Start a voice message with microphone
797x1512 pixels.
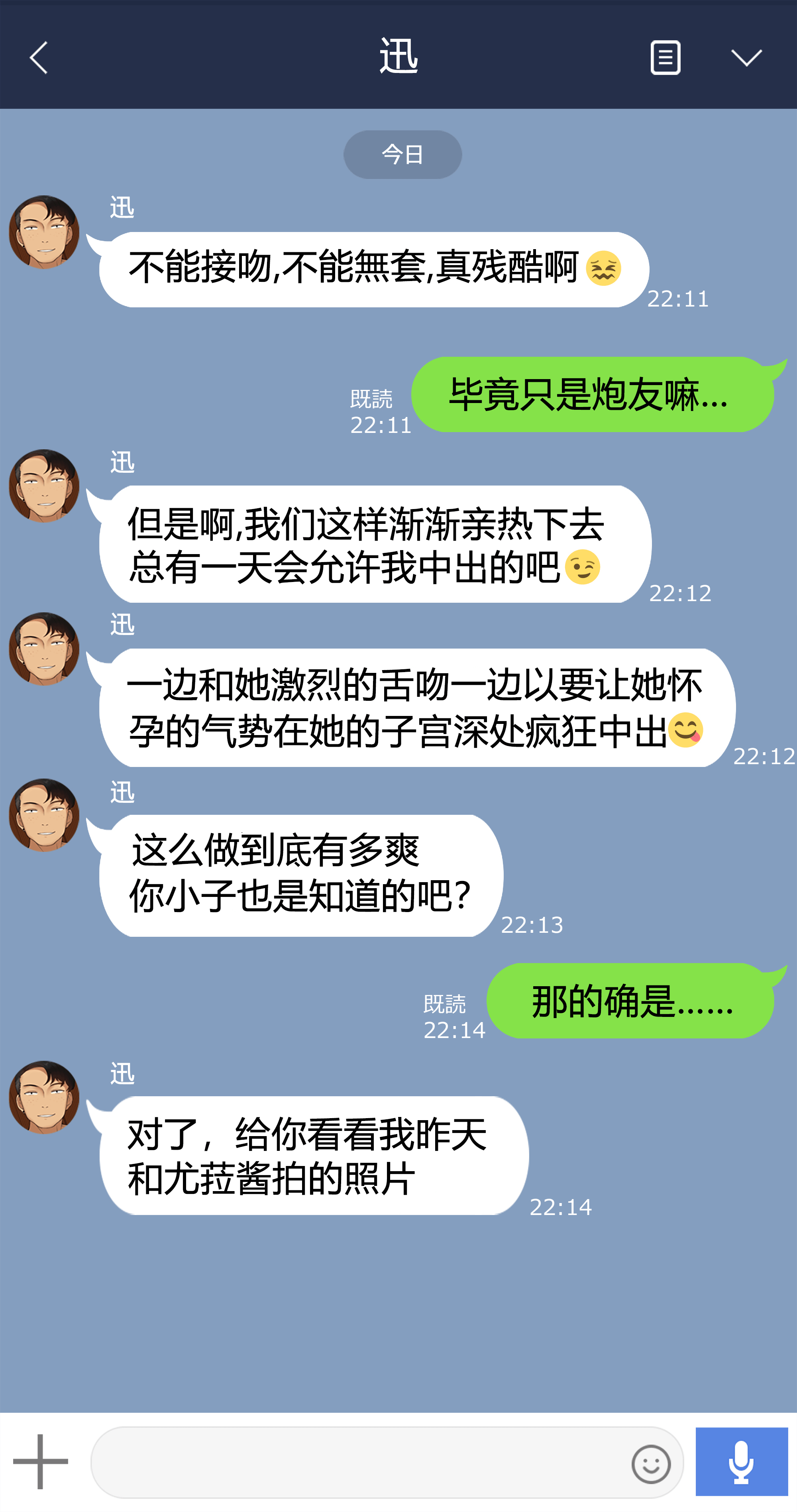[741, 1461]
